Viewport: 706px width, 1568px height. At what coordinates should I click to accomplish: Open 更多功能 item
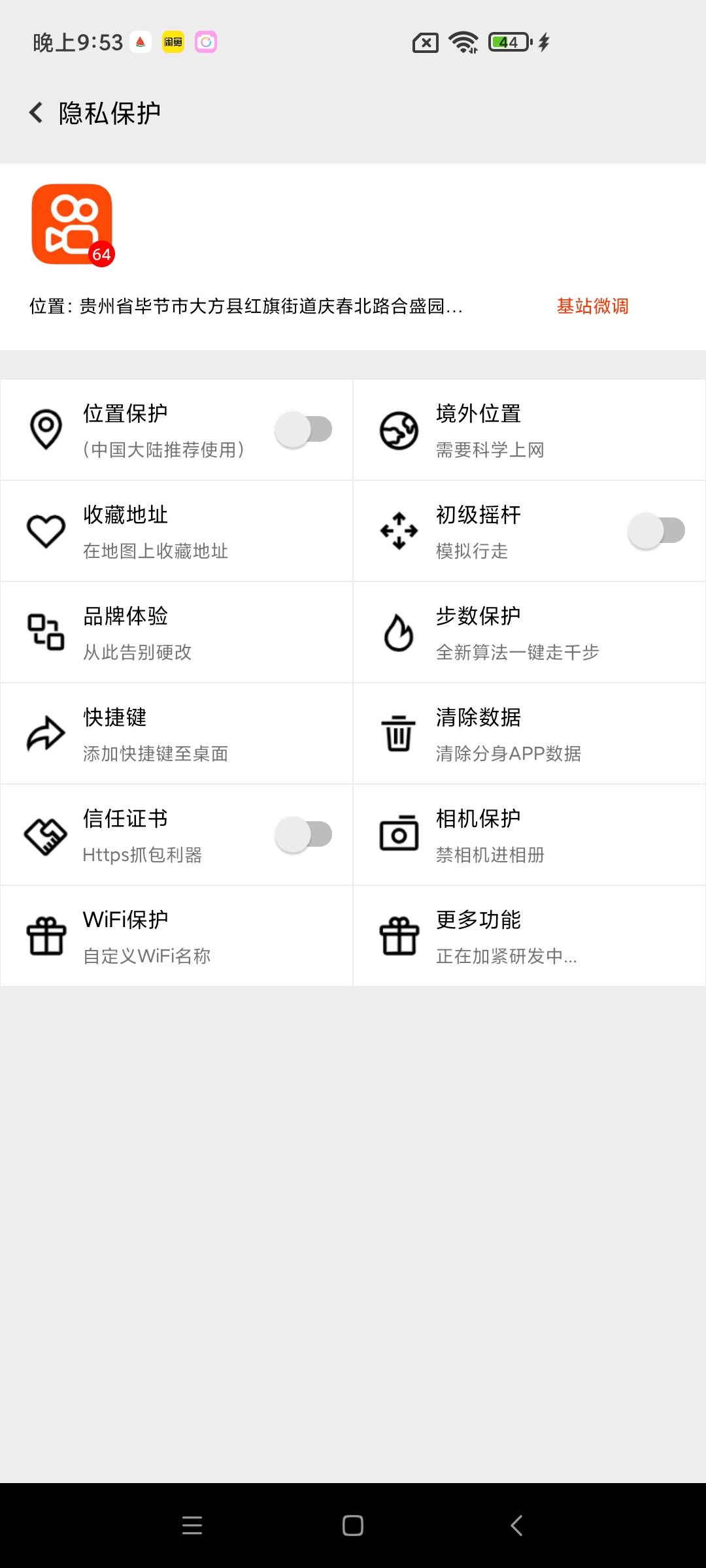click(x=529, y=936)
